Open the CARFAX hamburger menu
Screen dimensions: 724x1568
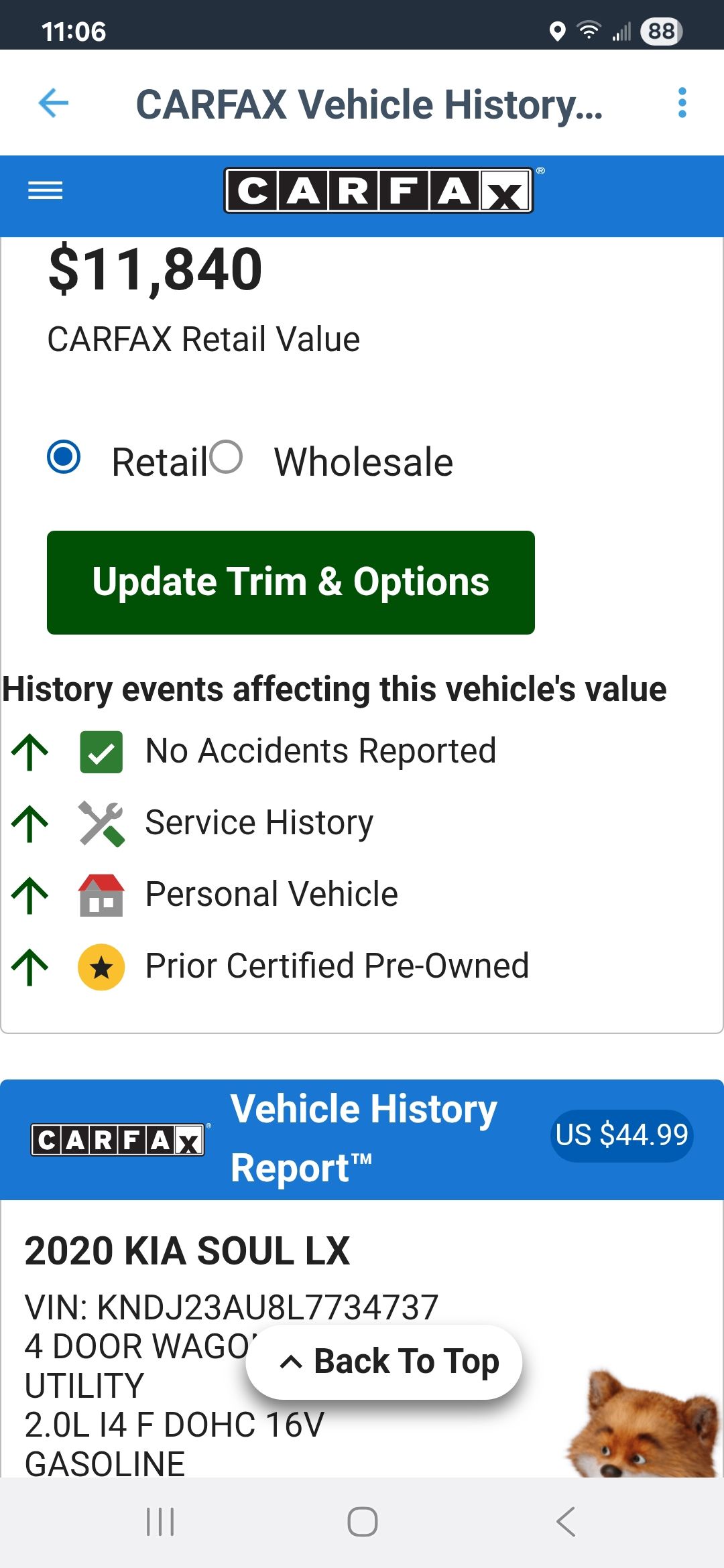[45, 191]
